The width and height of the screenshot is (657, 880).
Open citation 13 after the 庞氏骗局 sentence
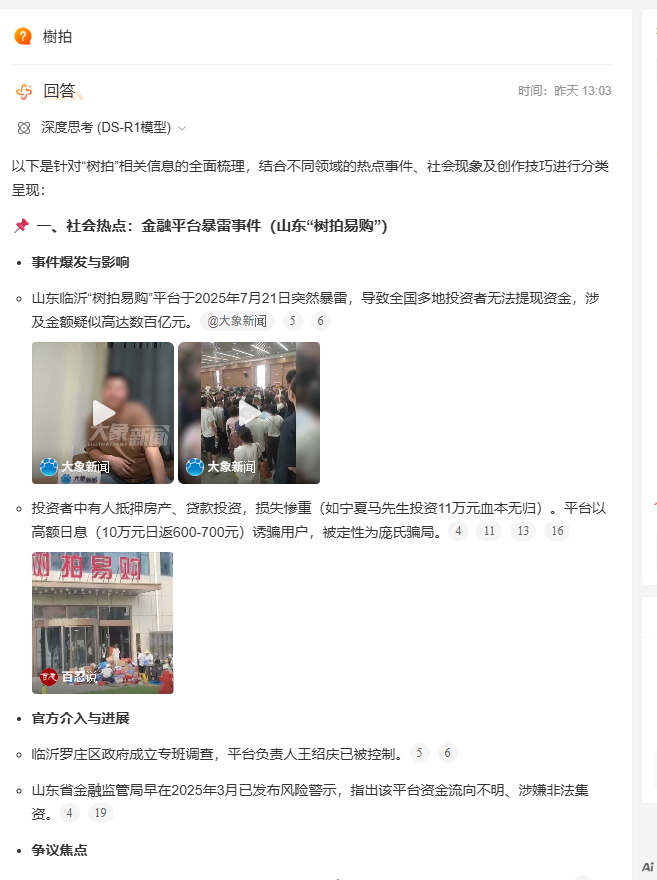click(x=522, y=531)
